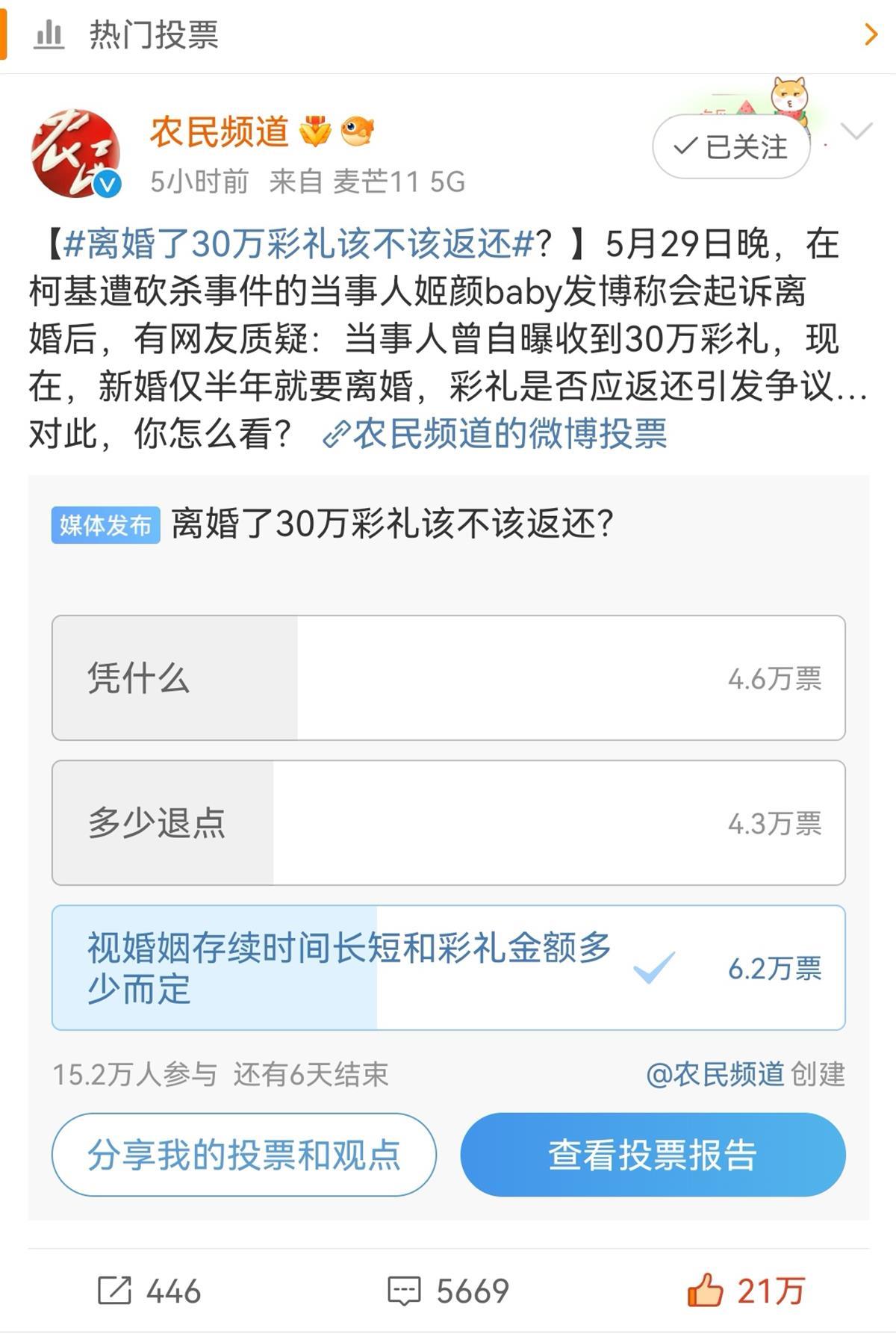Select the 多少退点 poll option
896x1334 pixels.
click(x=448, y=820)
